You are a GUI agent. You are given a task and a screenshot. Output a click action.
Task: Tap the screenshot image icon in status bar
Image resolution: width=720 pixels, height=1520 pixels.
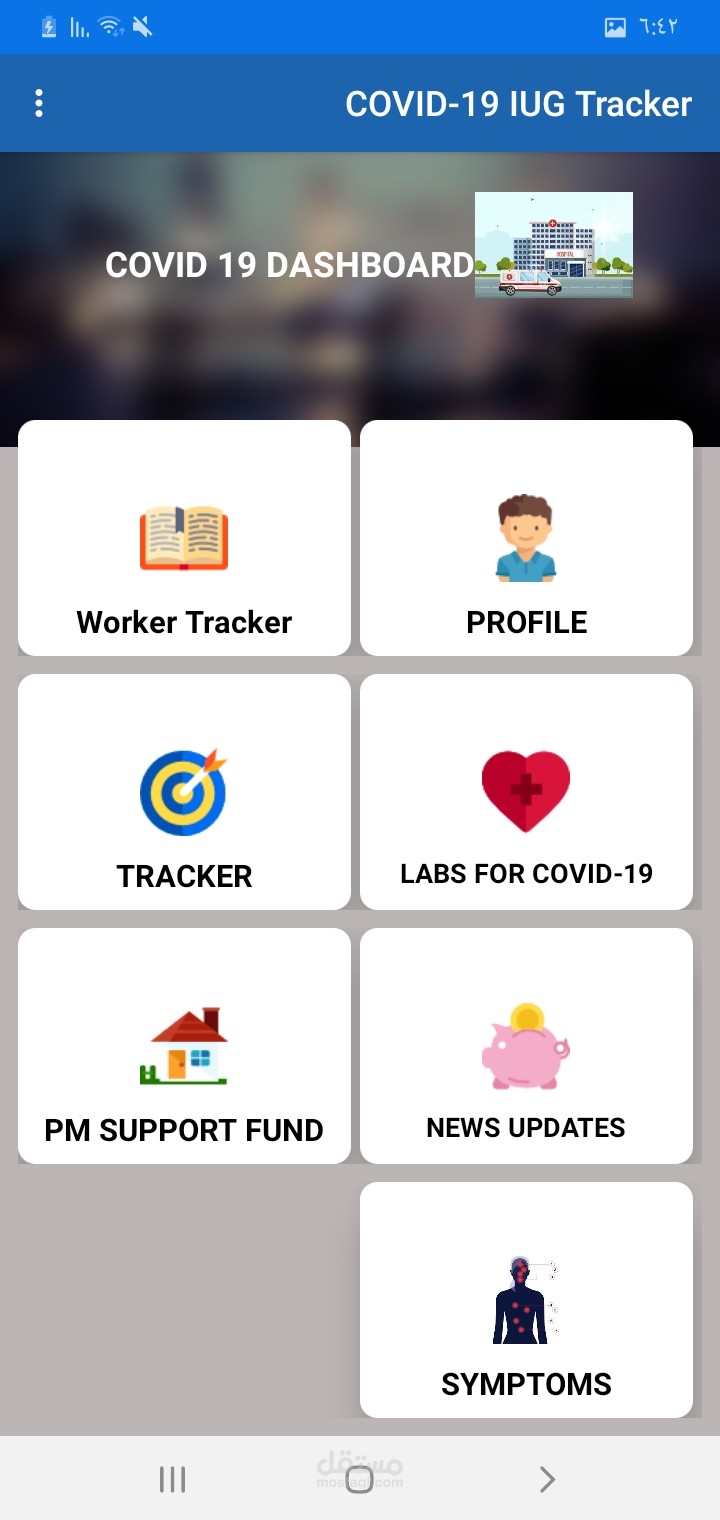pyautogui.click(x=614, y=26)
